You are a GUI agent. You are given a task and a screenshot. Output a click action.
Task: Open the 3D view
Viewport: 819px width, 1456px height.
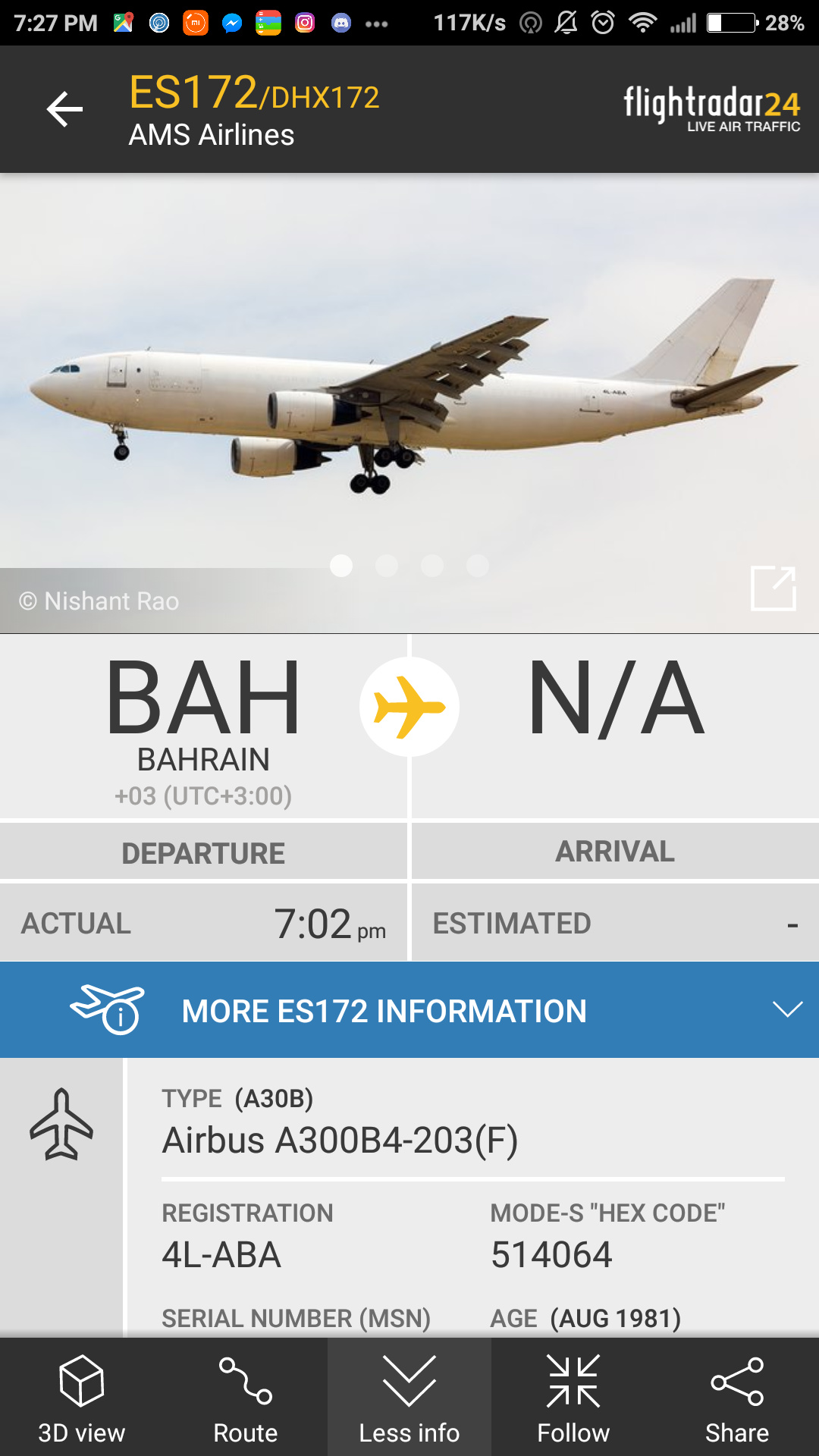[x=82, y=1398]
